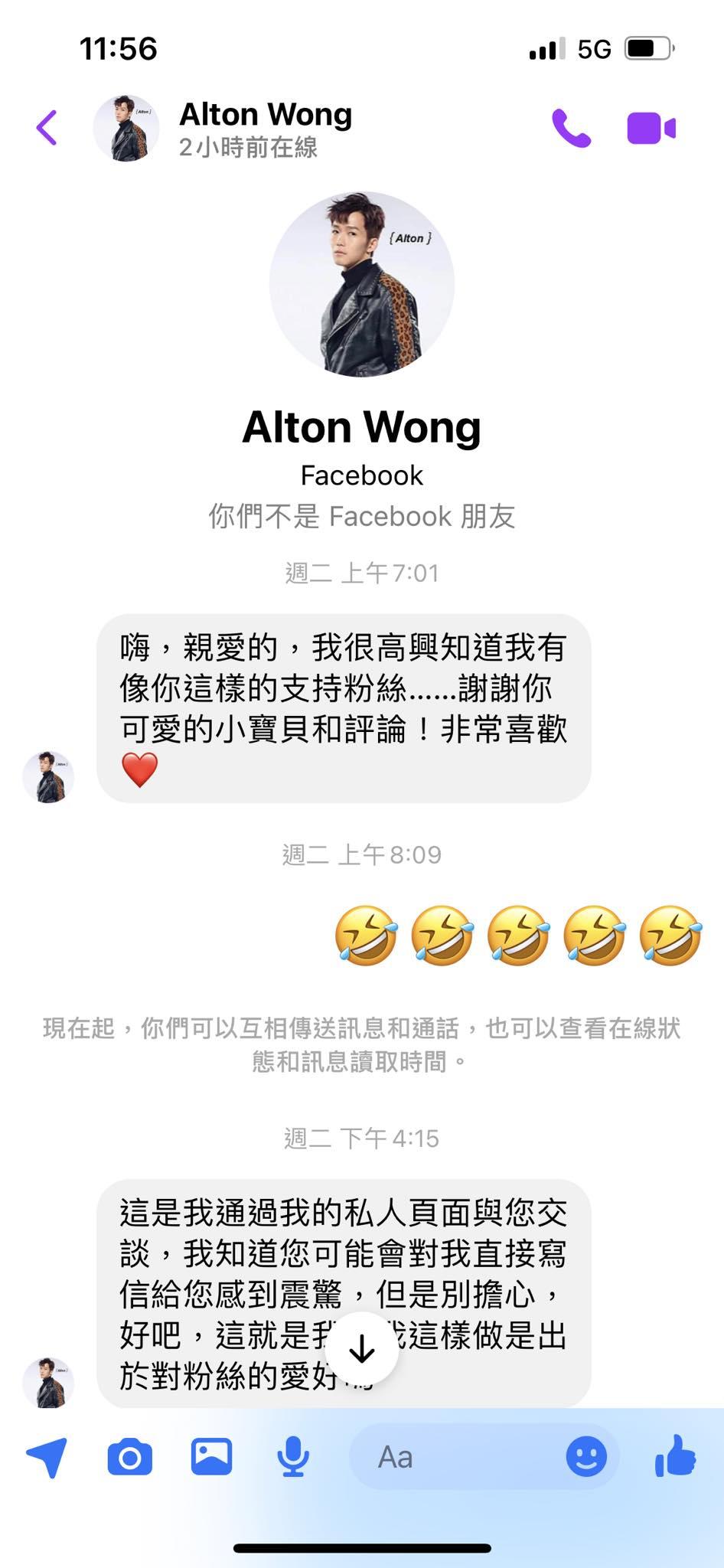This screenshot has height=1568, width=724.
Task: Jump to the latest message with the down arrow
Action: [x=362, y=1350]
